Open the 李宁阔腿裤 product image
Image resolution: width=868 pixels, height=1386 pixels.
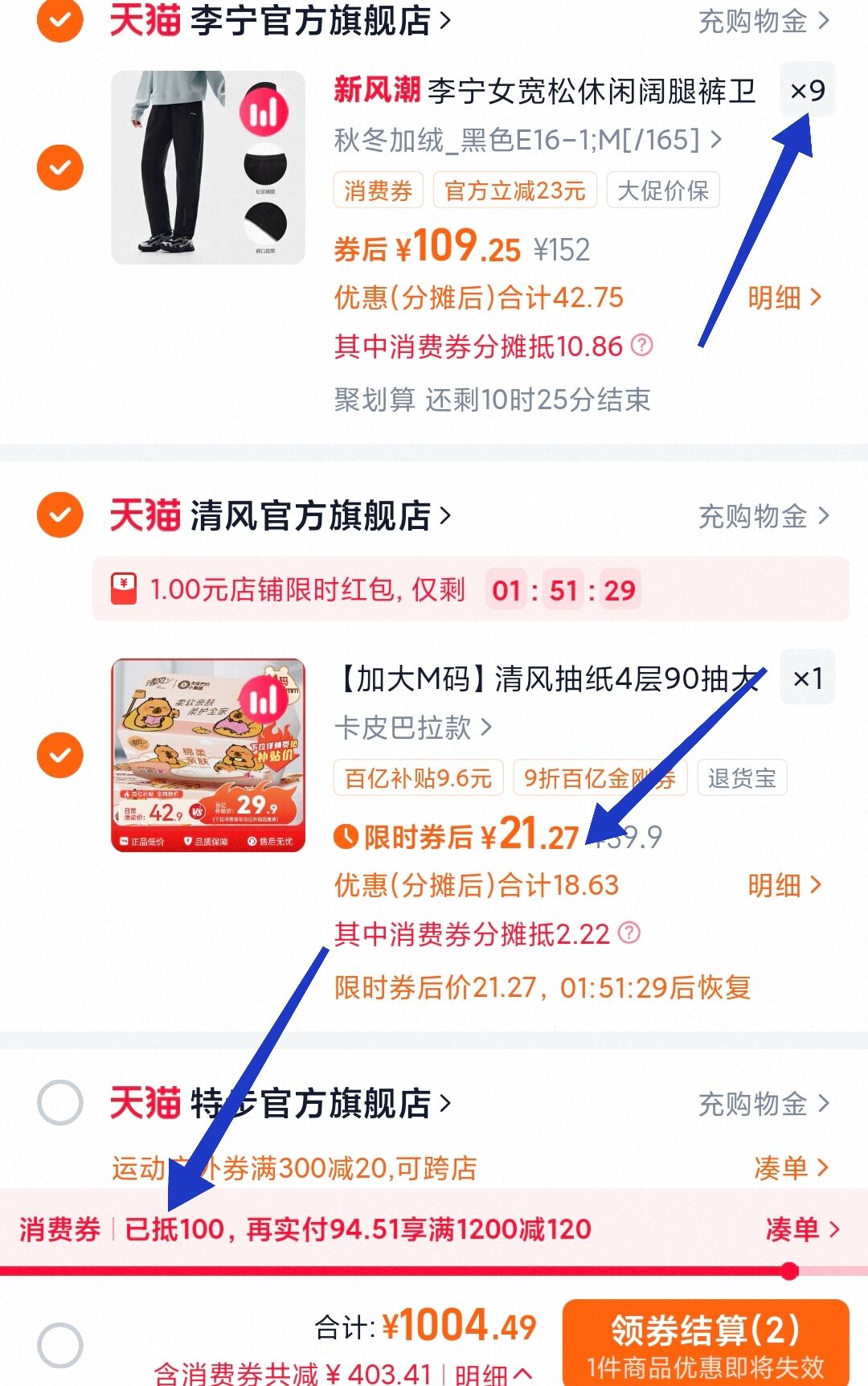[x=208, y=168]
